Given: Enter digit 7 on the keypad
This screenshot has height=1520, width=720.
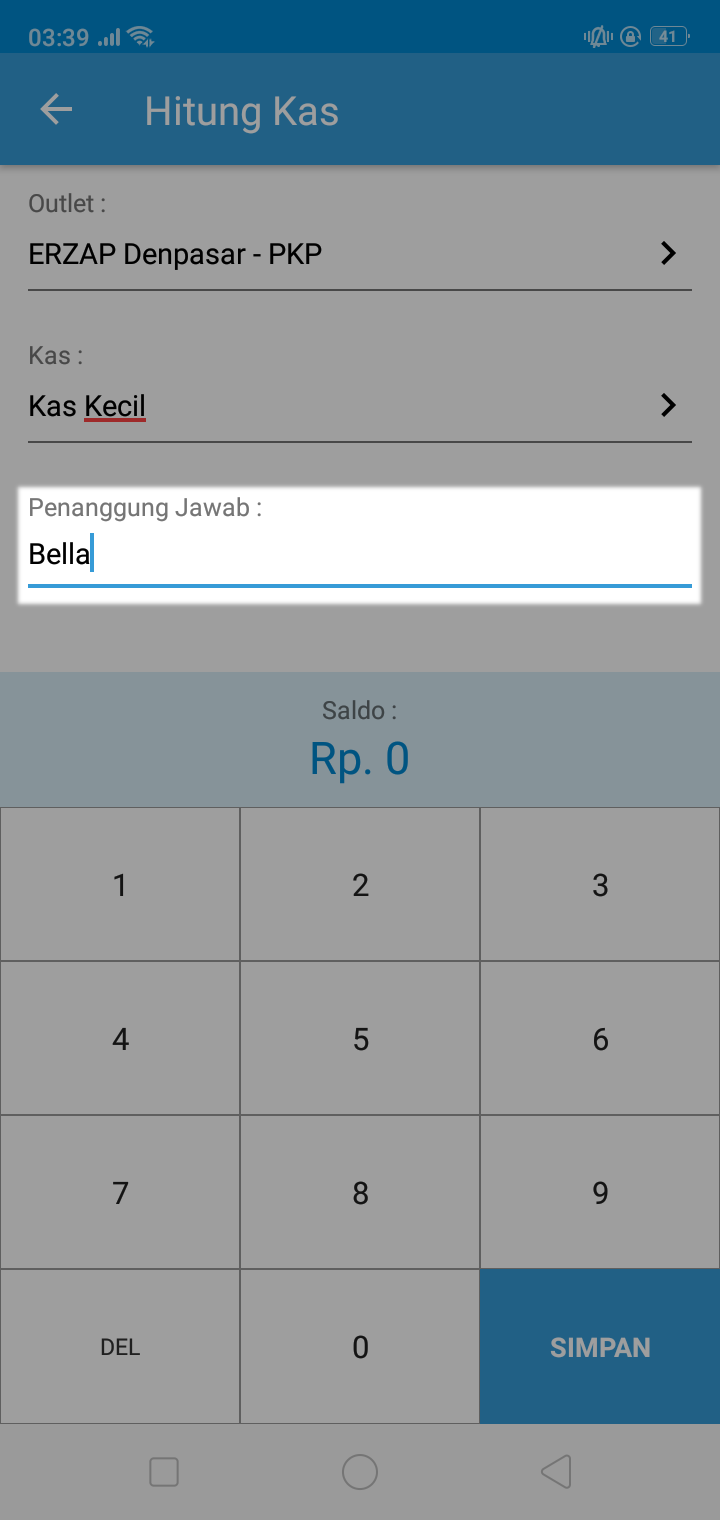Looking at the screenshot, I should tap(120, 1193).
